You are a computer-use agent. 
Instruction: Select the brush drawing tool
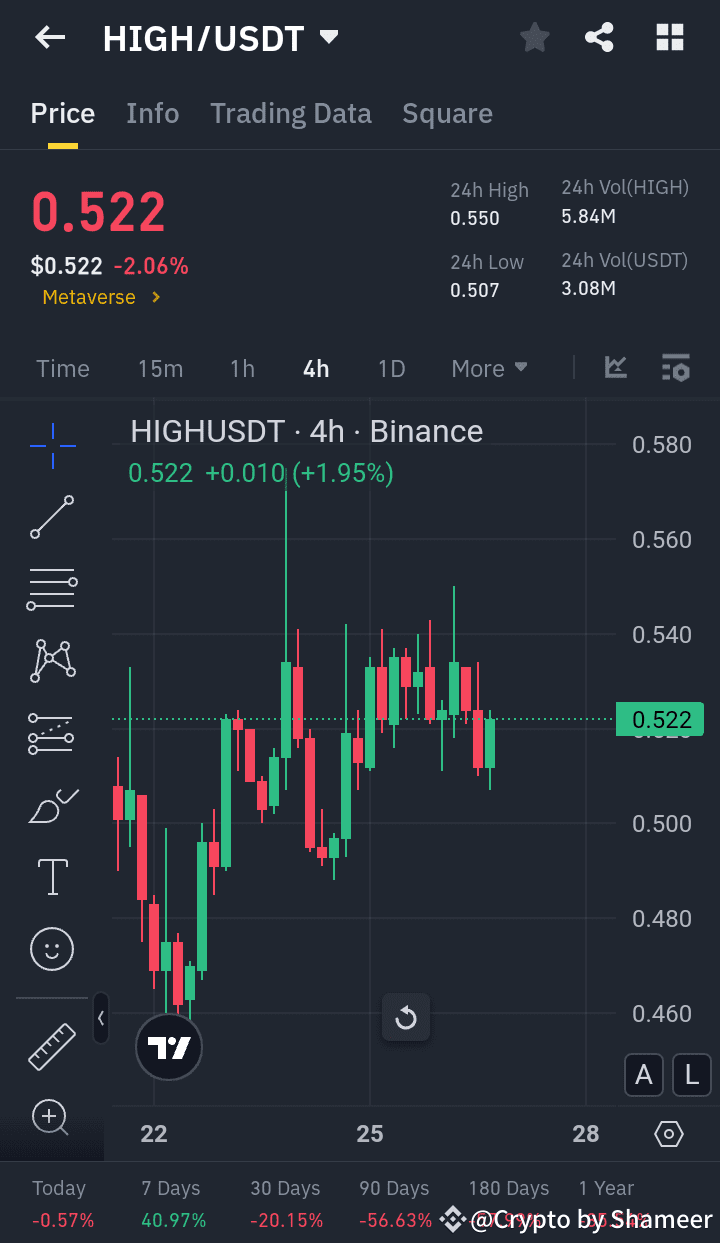51,805
